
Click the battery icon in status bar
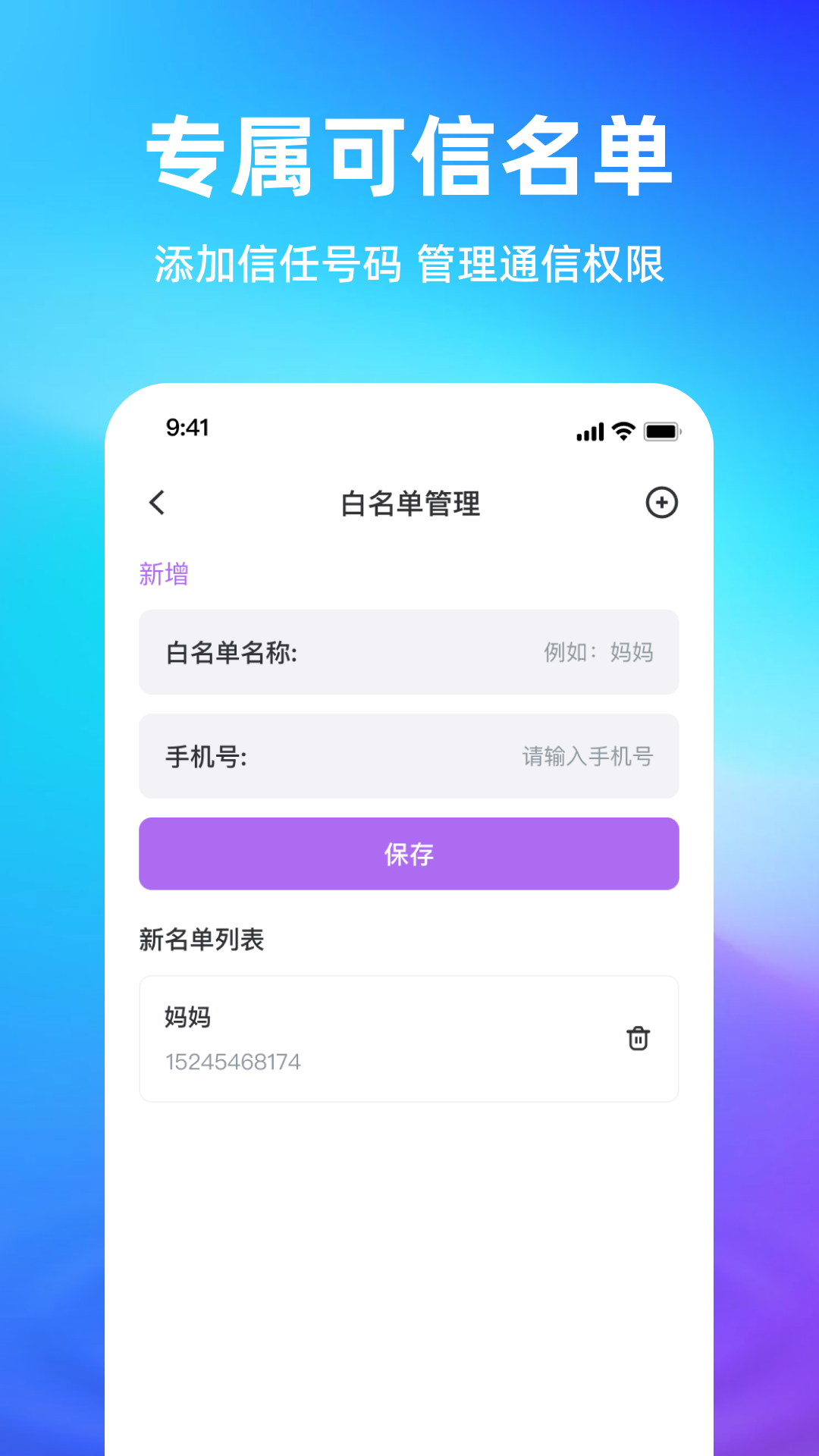pyautogui.click(x=659, y=431)
